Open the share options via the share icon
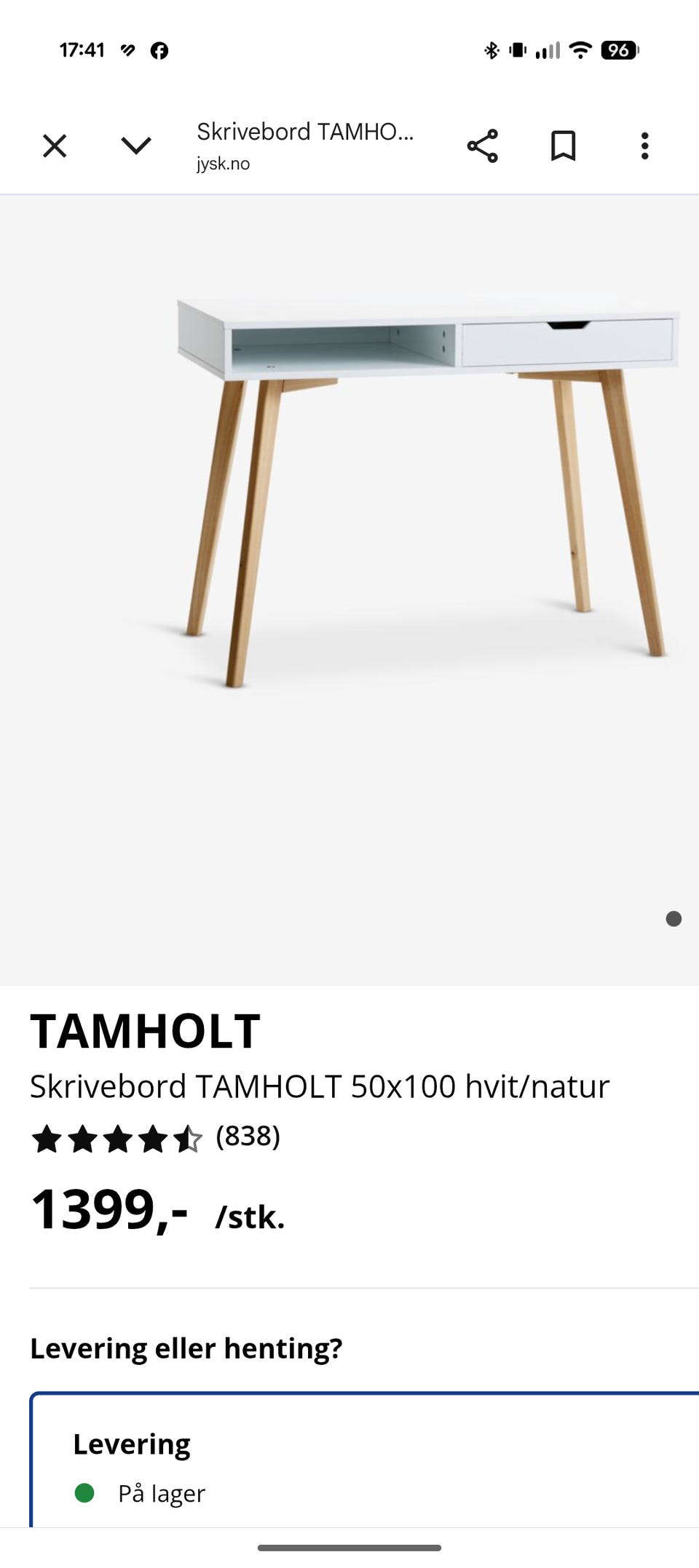699x1568 pixels. click(x=483, y=146)
